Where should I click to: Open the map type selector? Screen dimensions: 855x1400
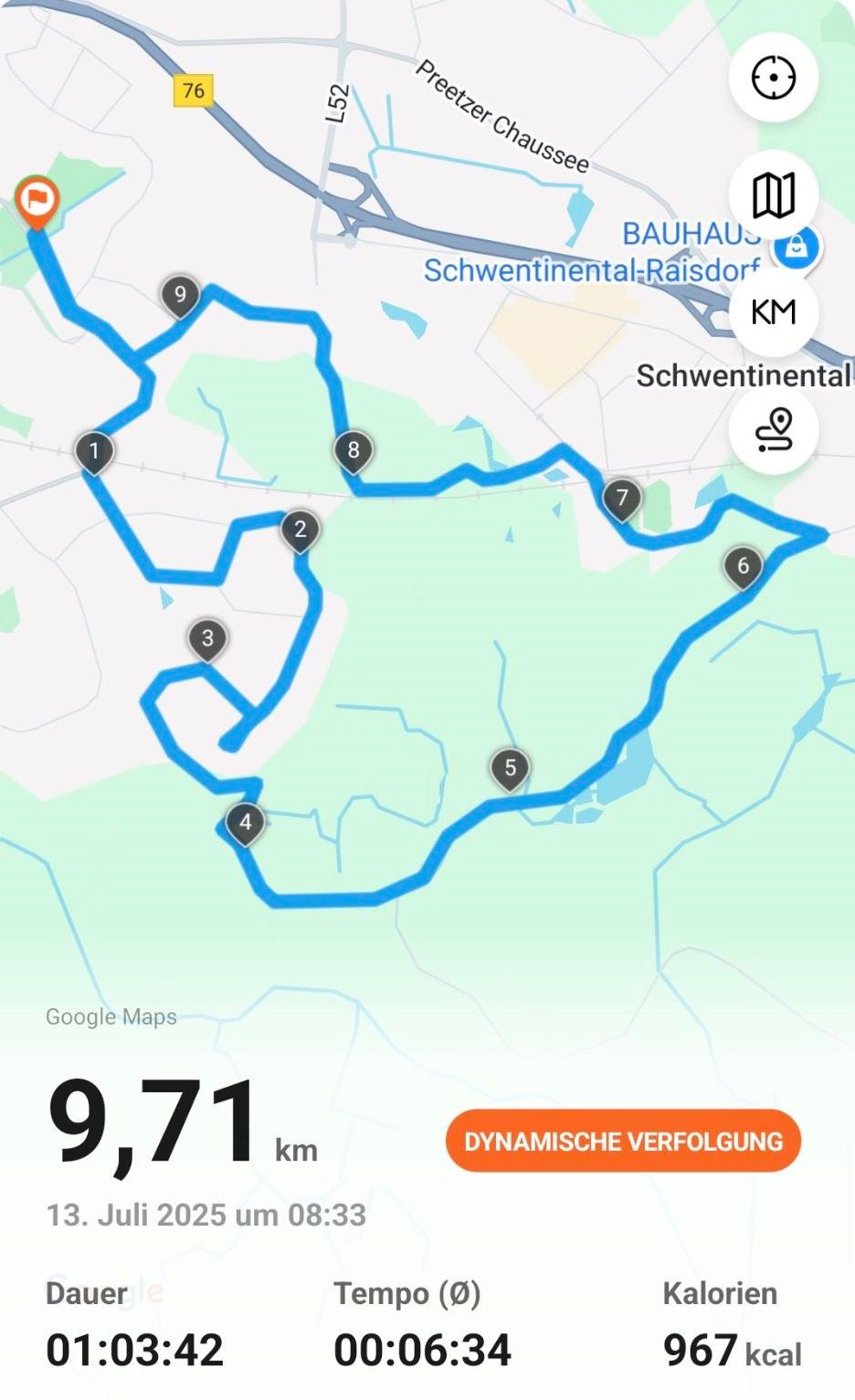773,195
